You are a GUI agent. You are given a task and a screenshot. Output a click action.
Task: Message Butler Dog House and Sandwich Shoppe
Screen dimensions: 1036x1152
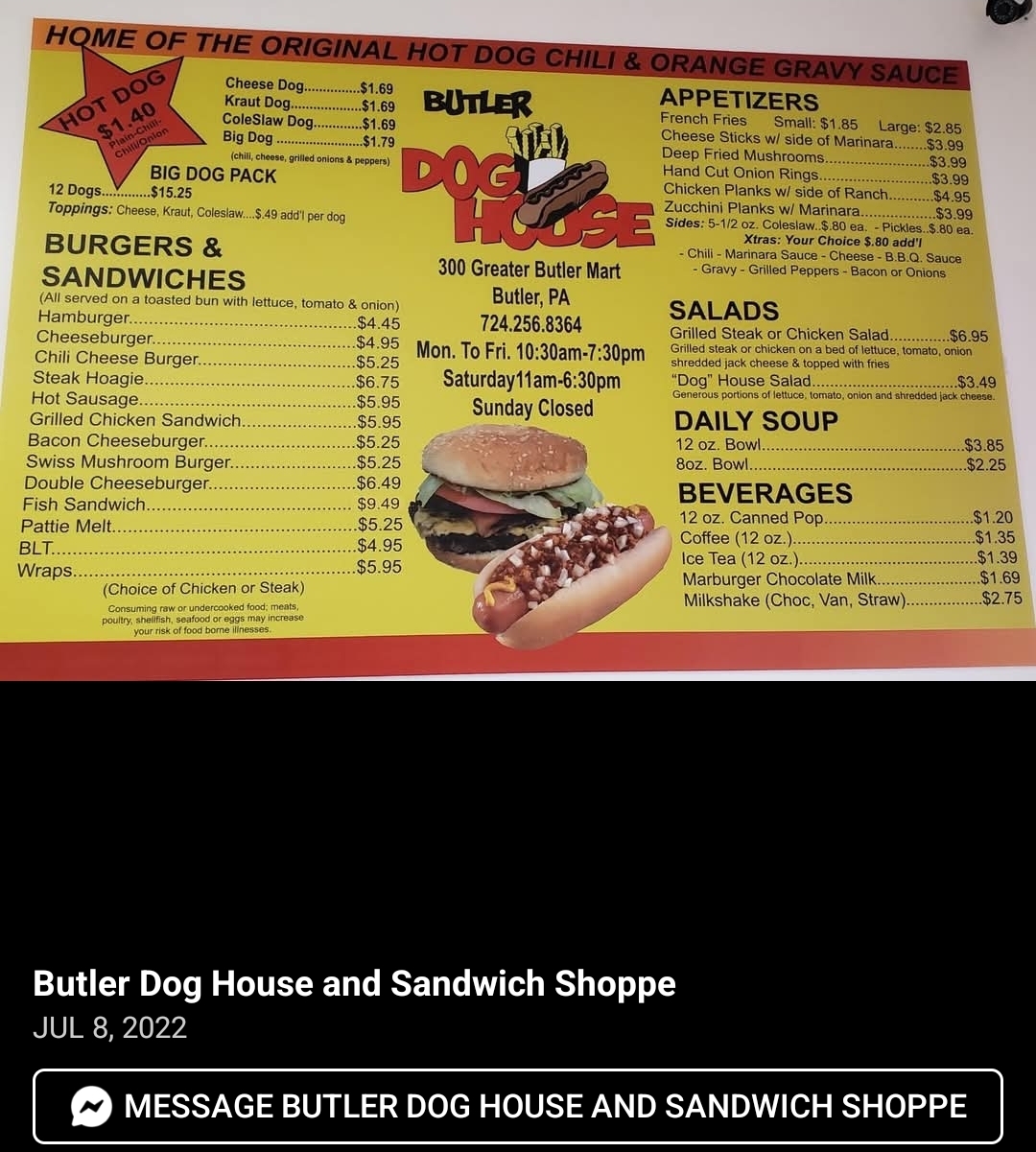click(518, 1106)
